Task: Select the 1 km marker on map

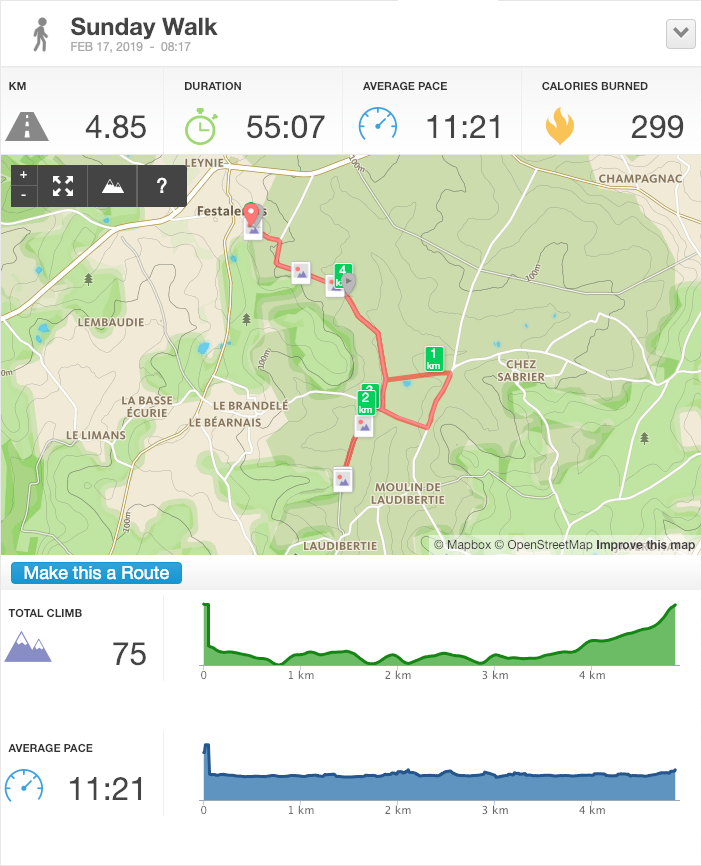Action: click(x=434, y=359)
